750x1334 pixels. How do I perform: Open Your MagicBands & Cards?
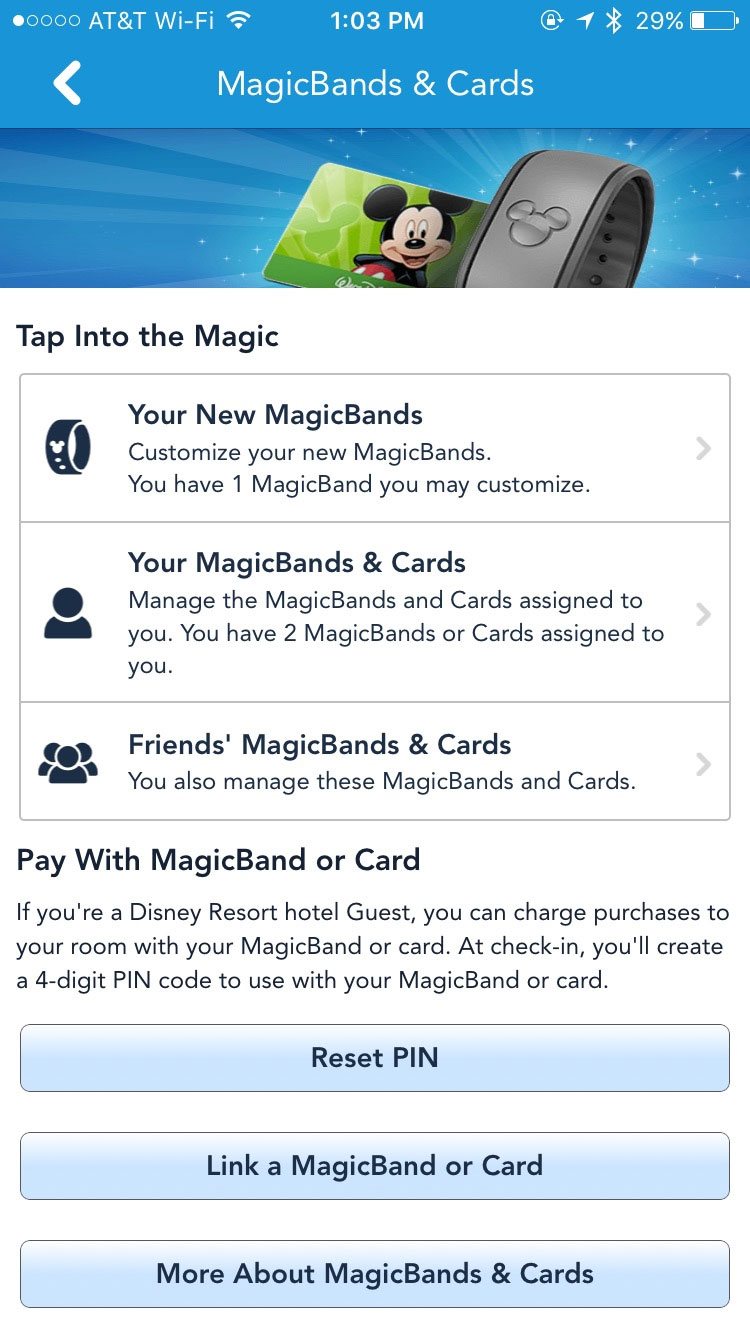coord(375,612)
